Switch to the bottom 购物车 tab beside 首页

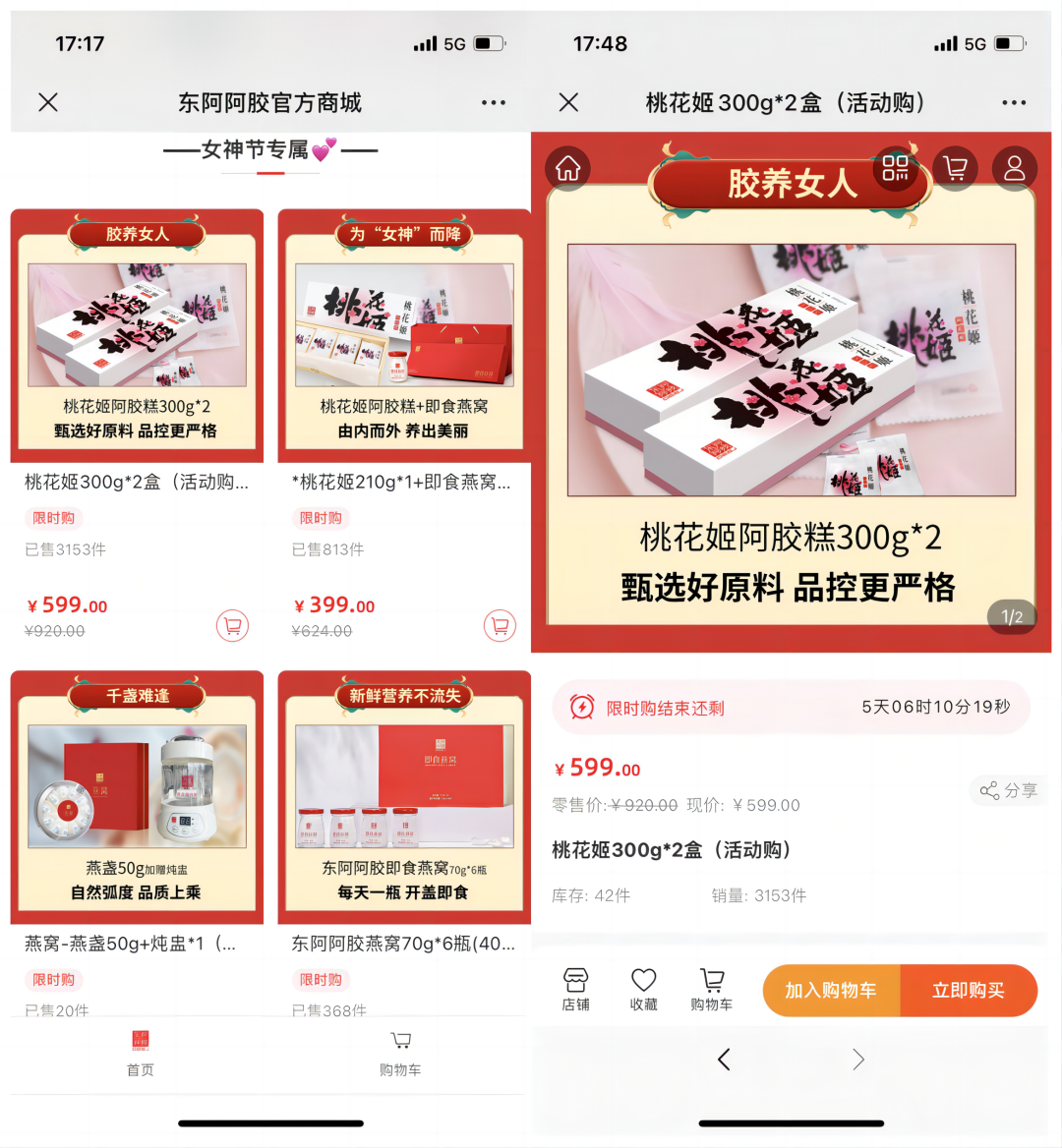400,1053
